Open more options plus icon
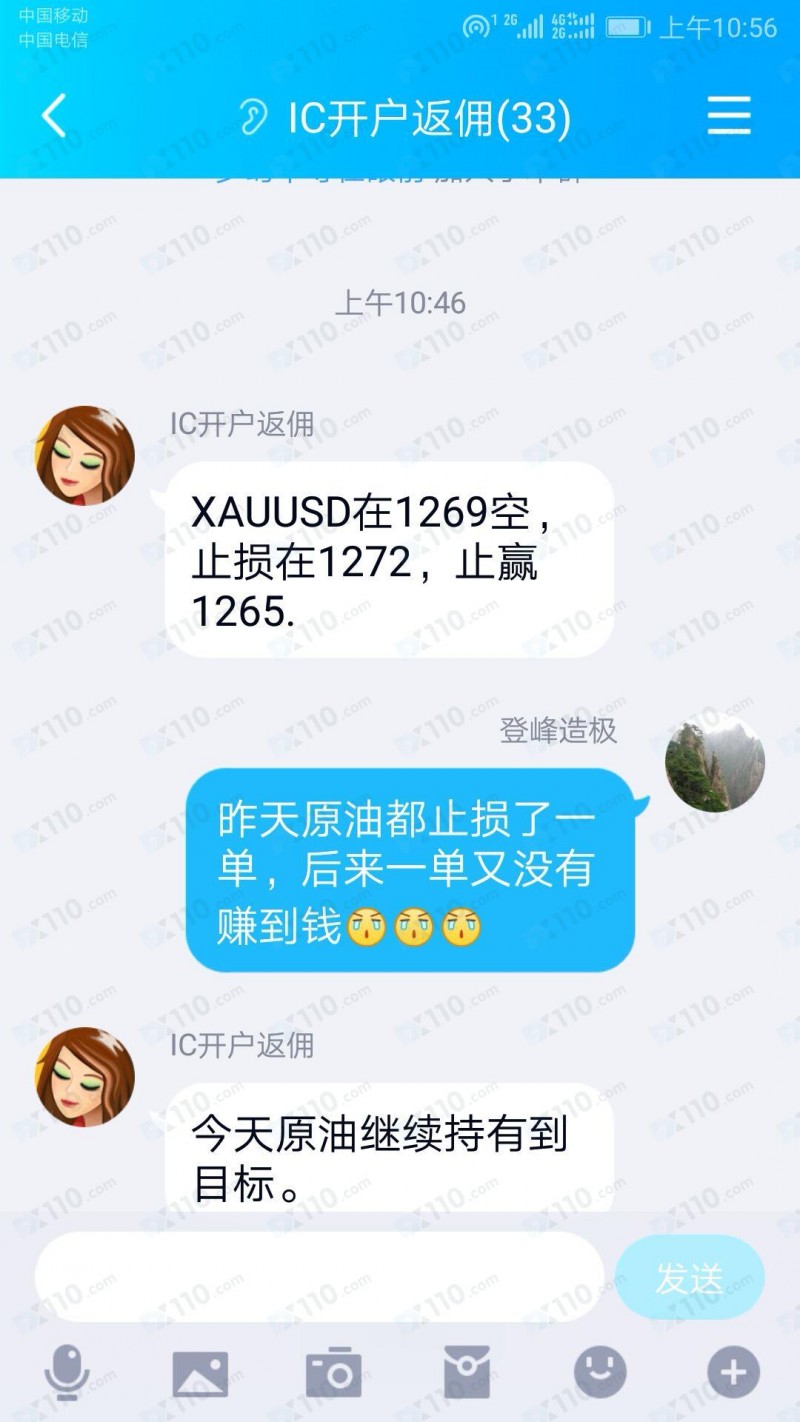The width and height of the screenshot is (800, 1422). click(733, 1372)
